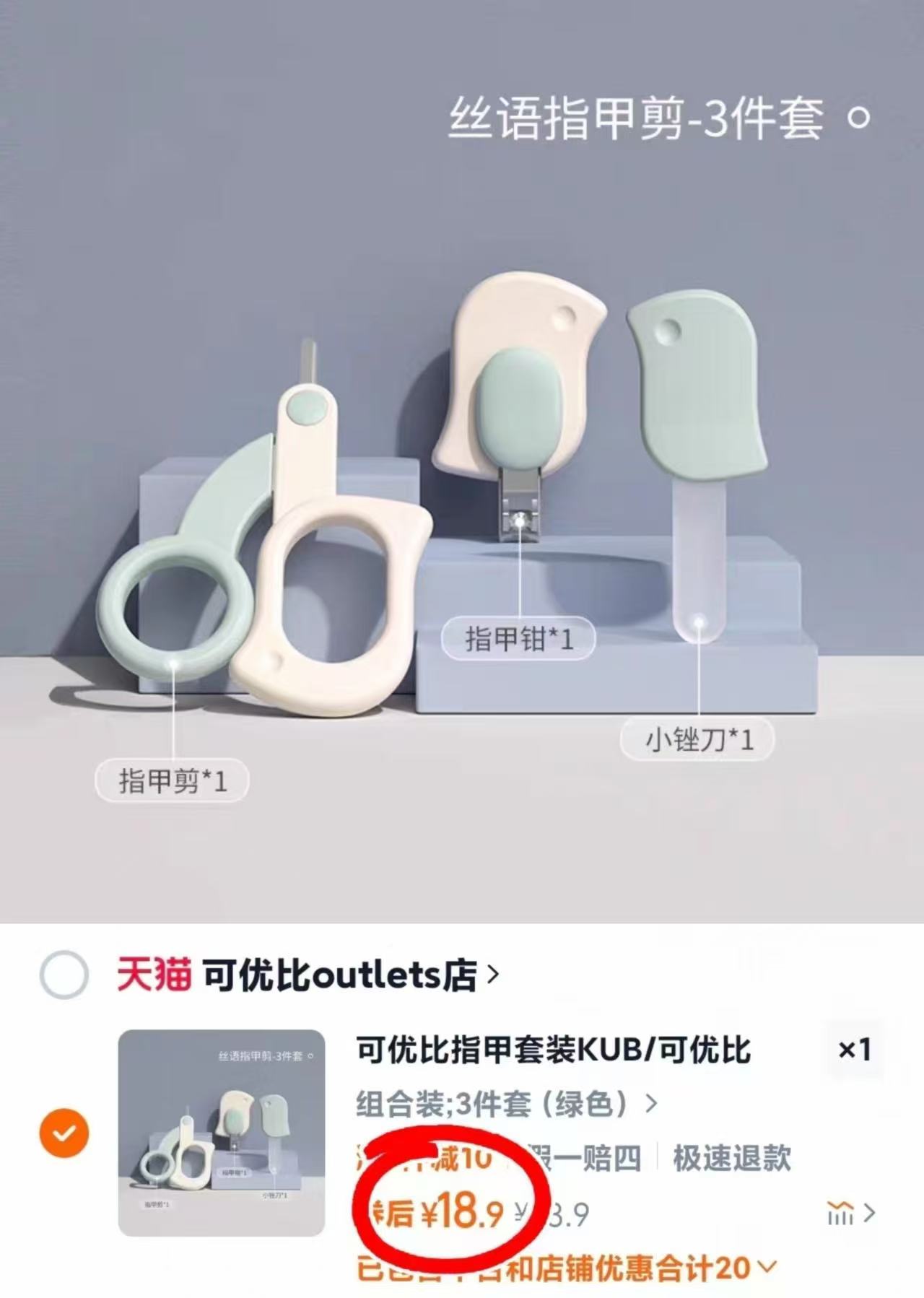The image size is (924, 1298).
Task: Click the chevron arrow after the chart icon
Action: pyautogui.click(x=868, y=1211)
